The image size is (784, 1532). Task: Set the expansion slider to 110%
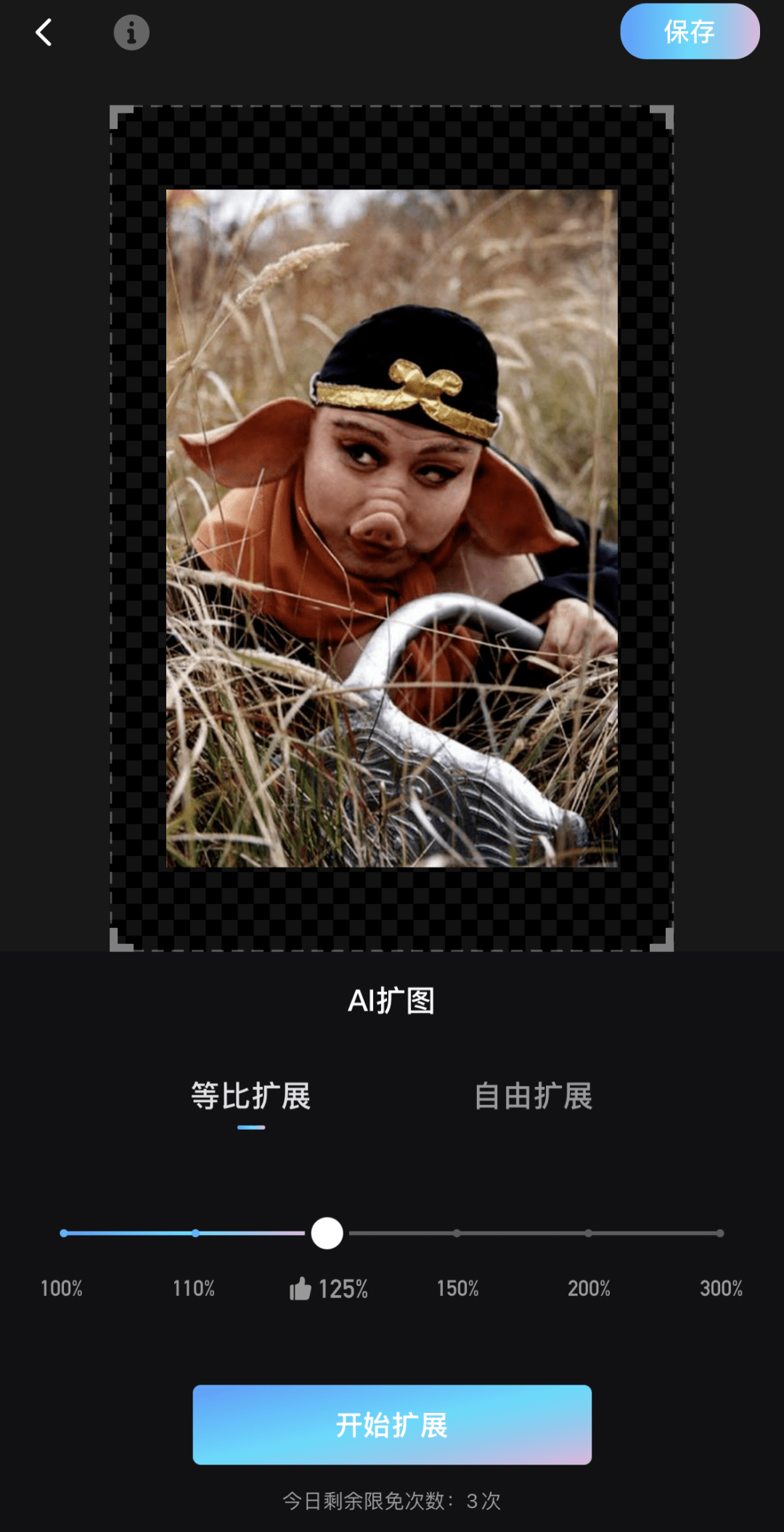pos(195,1233)
